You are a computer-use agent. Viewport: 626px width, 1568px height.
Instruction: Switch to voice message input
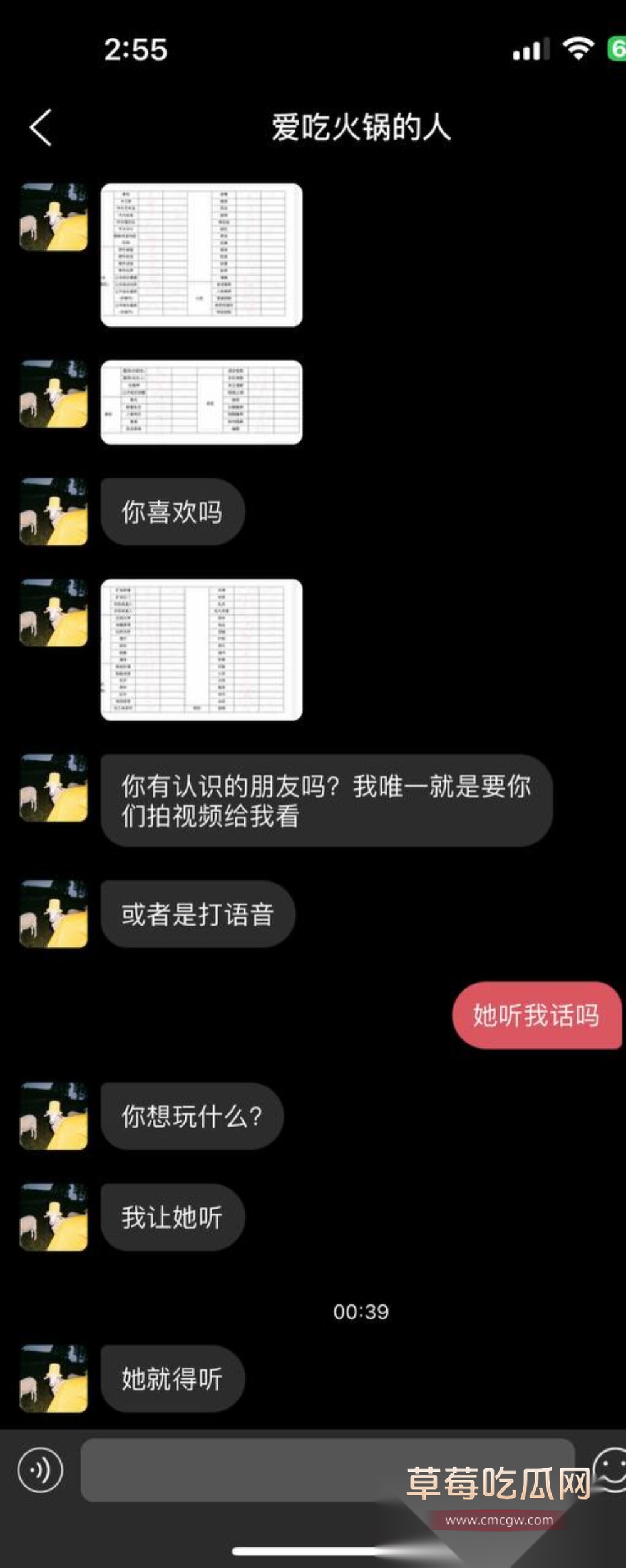pyautogui.click(x=40, y=1470)
